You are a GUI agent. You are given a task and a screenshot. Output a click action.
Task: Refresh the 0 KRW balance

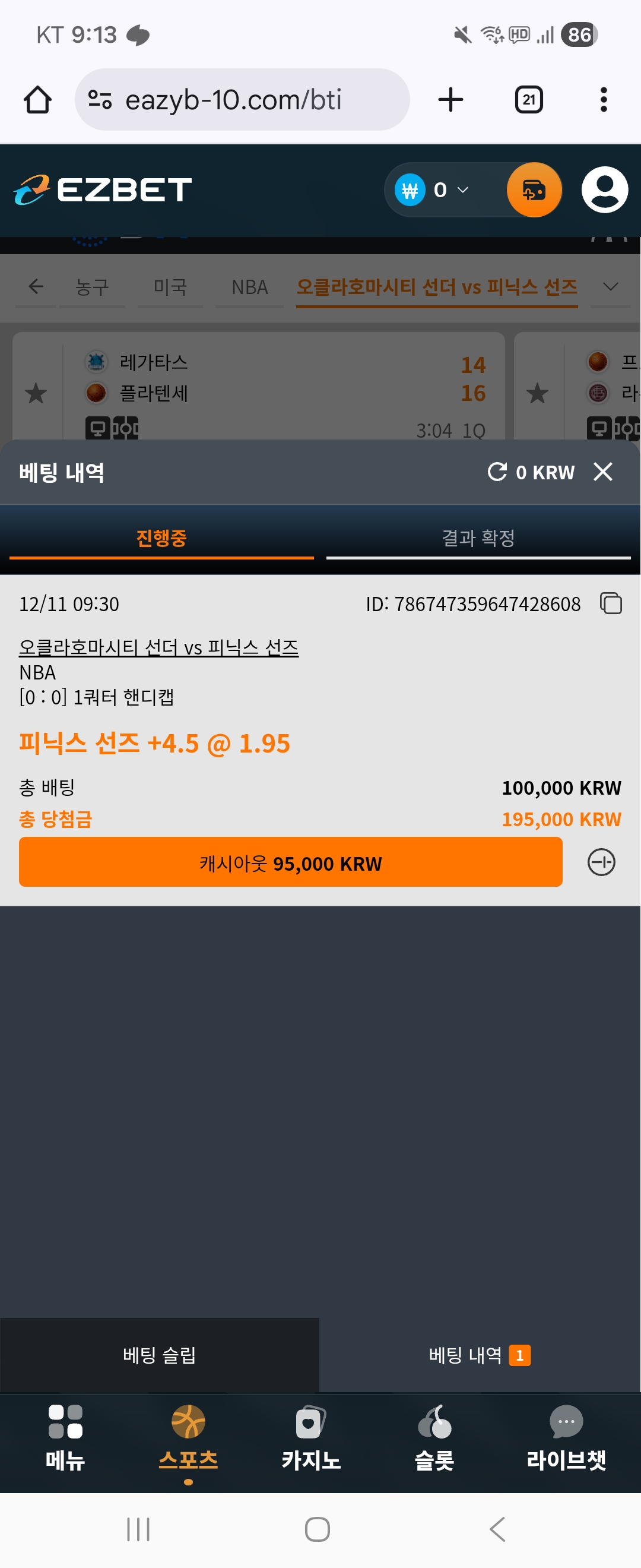coord(497,472)
